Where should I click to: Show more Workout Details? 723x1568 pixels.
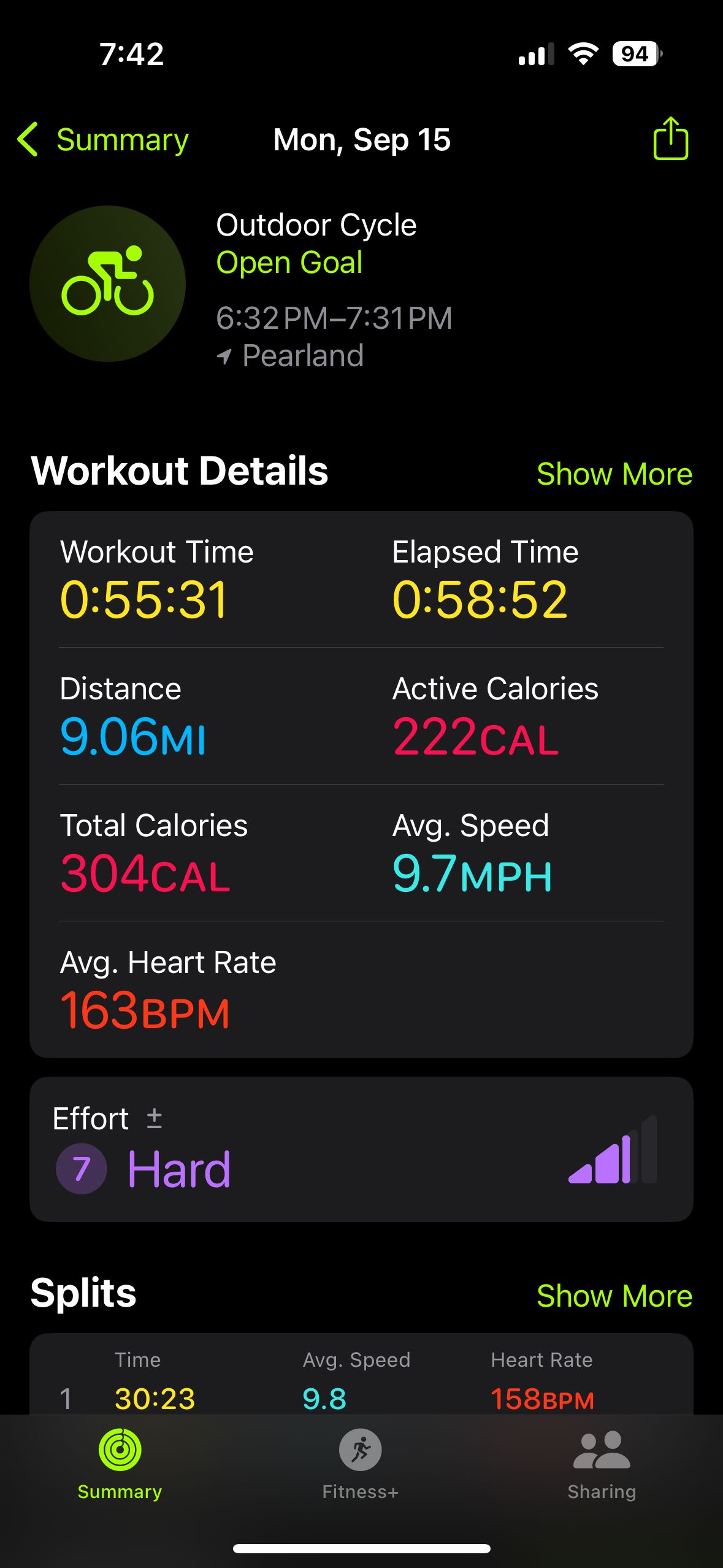[x=614, y=474]
